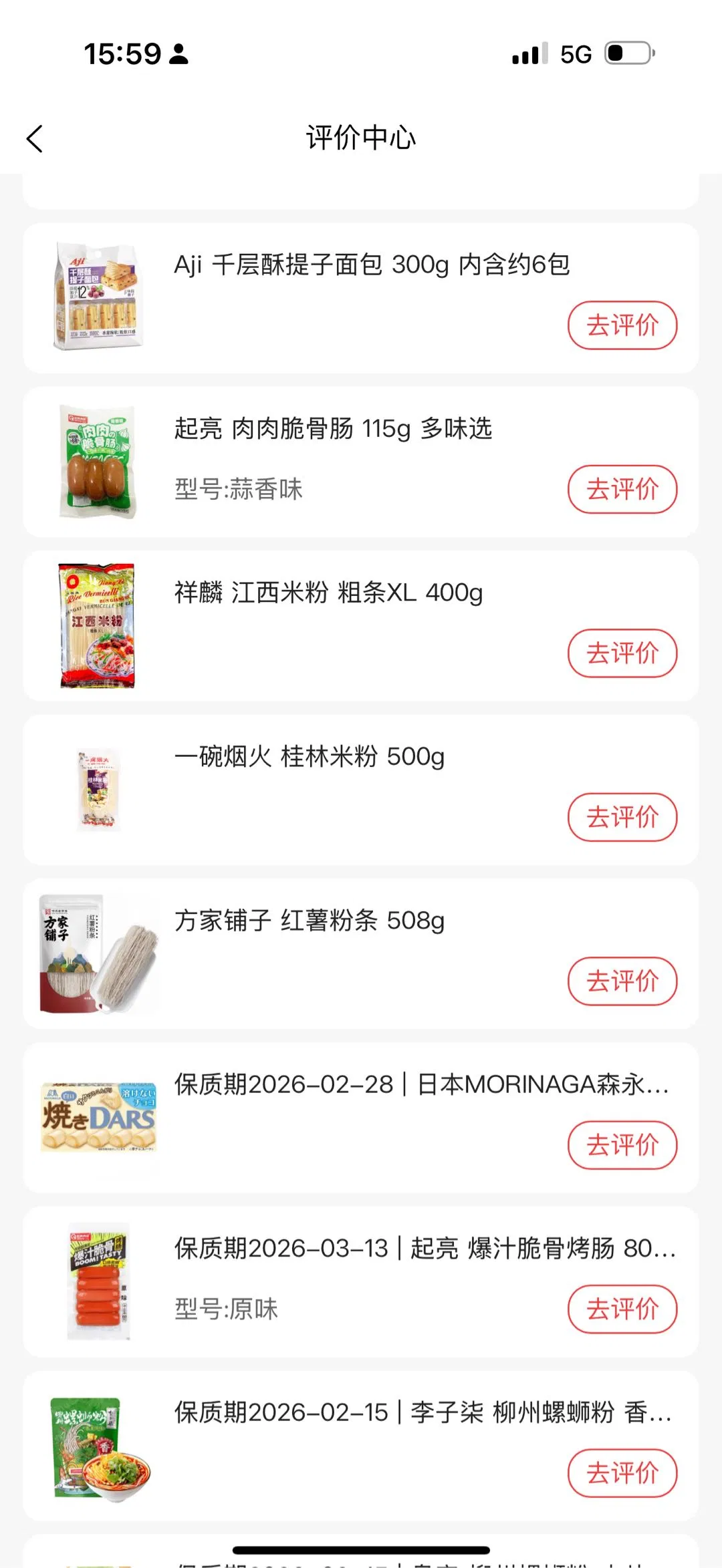
Task: Rate 一碗烟火 桂林米粉 500g
Action: coord(622,816)
